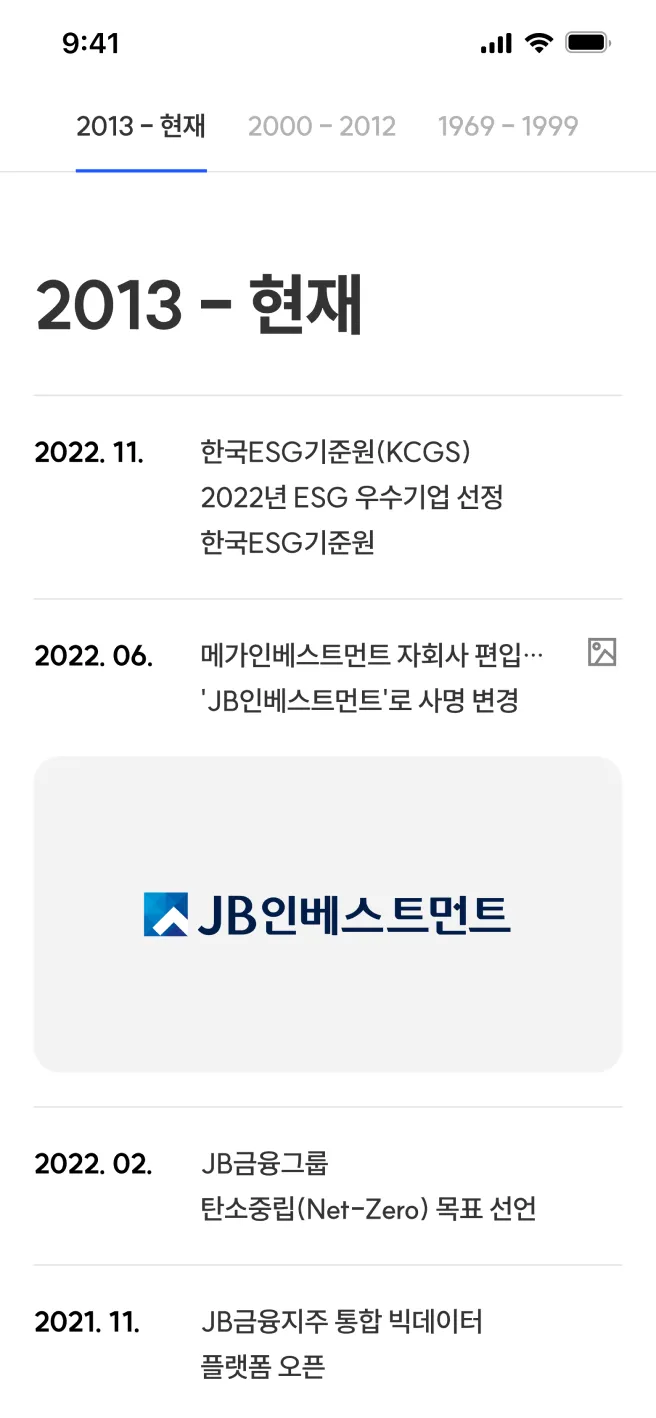Select the 2013 - 현재 tab

[x=141, y=126]
